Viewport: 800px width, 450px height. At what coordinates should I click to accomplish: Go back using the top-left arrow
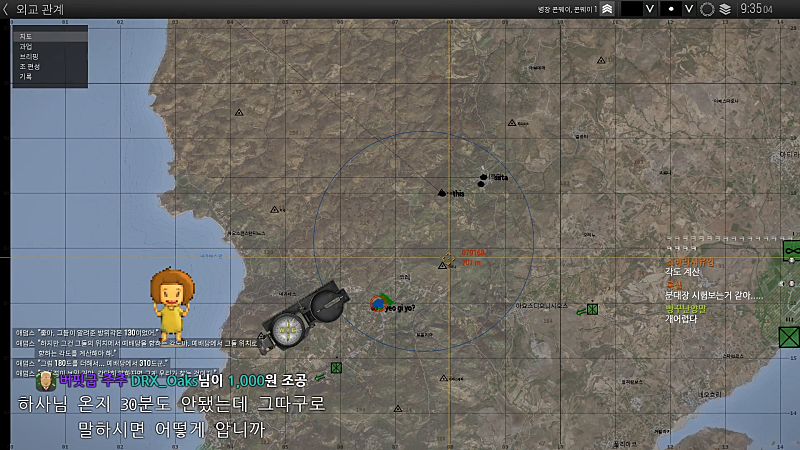pyautogui.click(x=6, y=9)
